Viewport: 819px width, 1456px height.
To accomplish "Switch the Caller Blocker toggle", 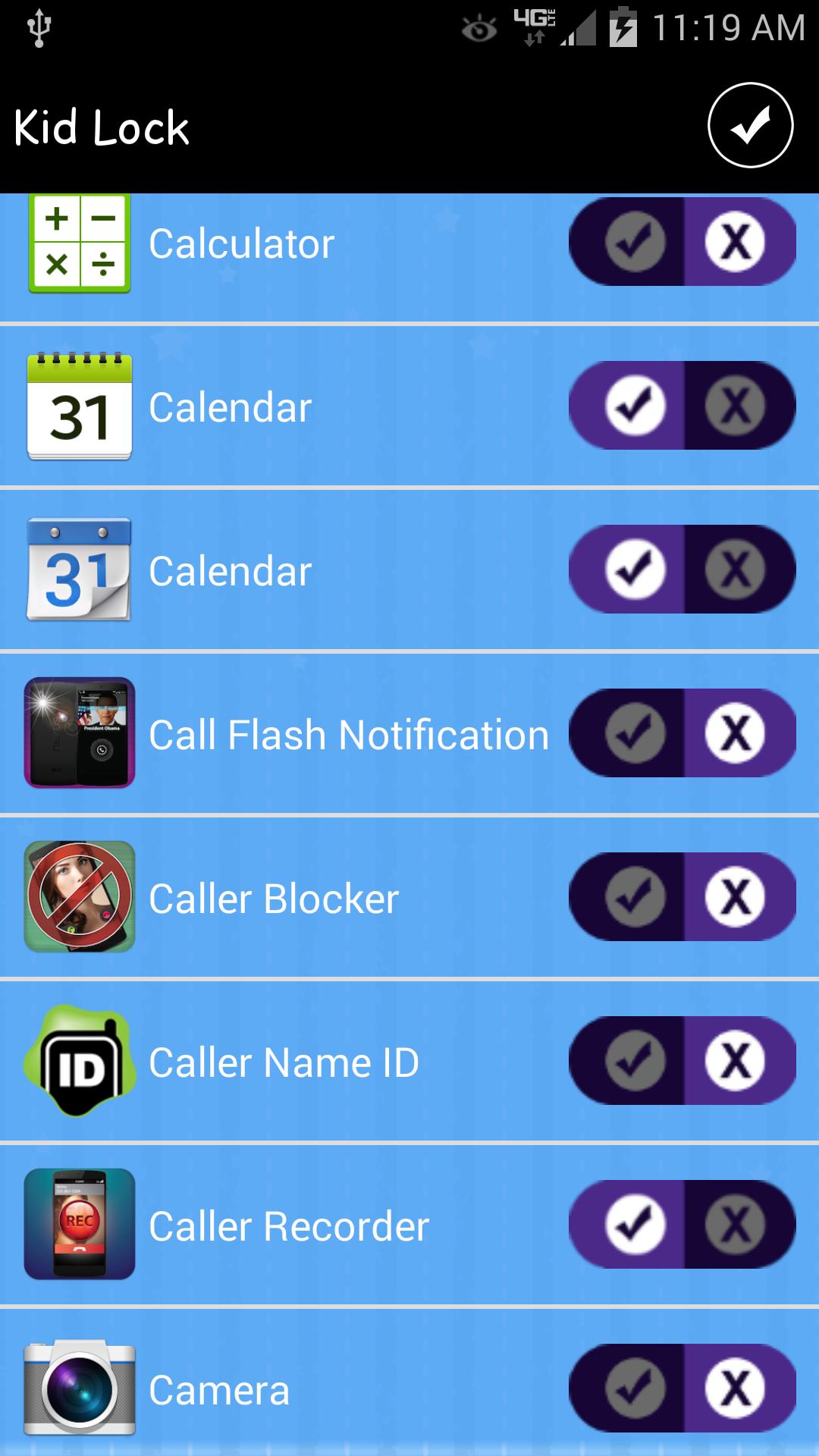I will [x=682, y=897].
